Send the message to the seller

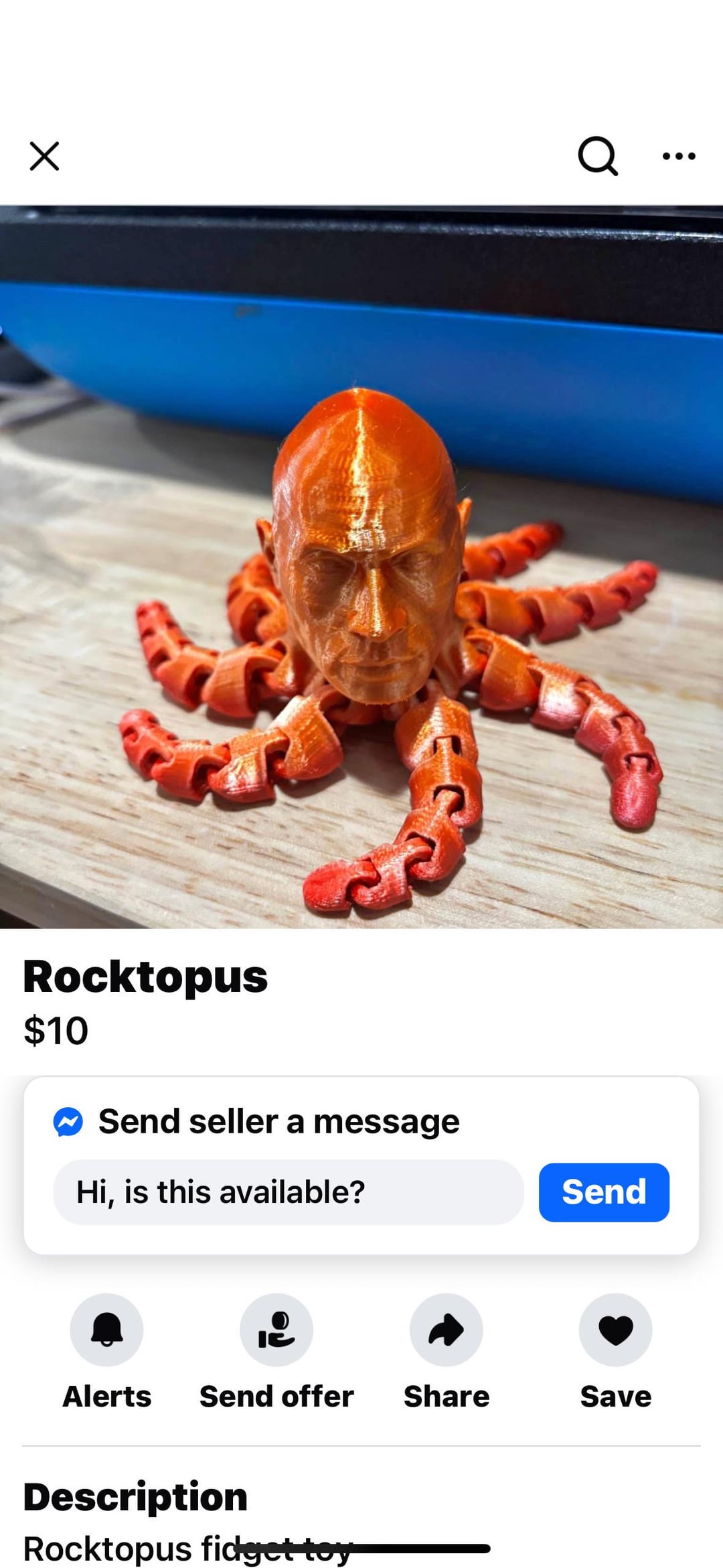(603, 1192)
